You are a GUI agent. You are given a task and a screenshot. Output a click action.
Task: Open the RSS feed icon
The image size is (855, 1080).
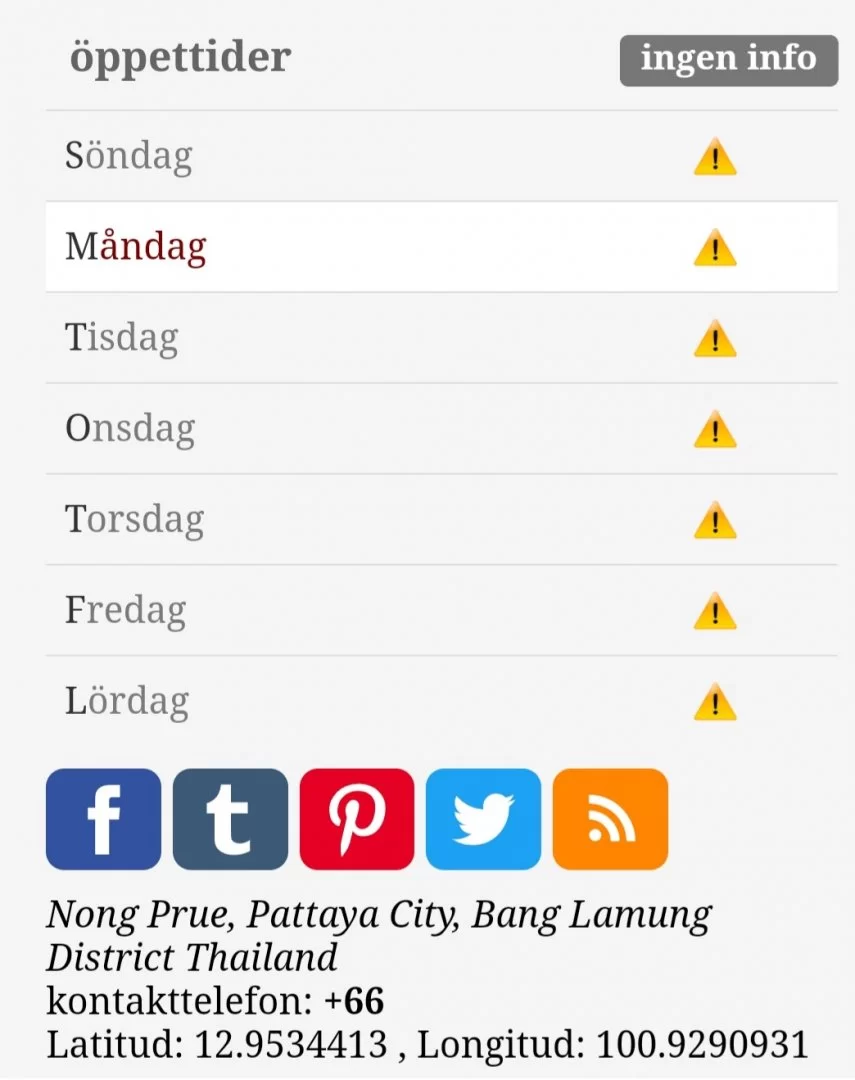(610, 817)
